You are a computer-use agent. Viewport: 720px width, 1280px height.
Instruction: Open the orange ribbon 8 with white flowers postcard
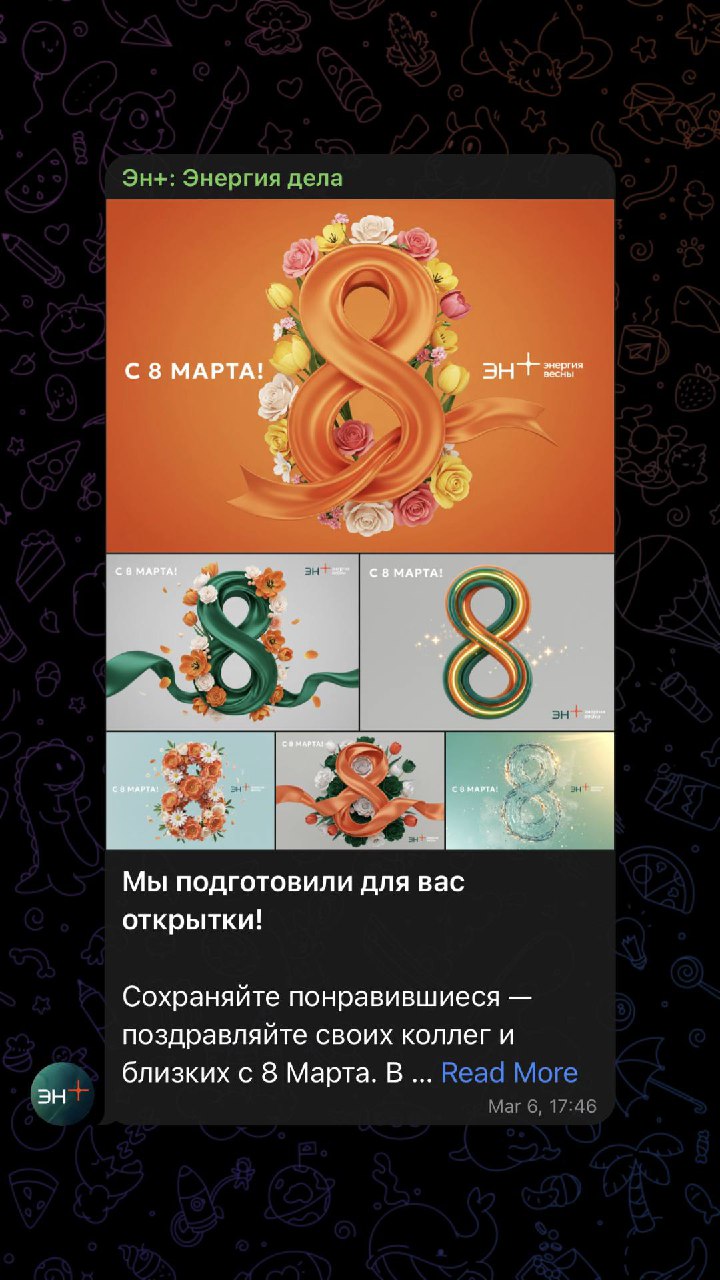click(x=360, y=790)
